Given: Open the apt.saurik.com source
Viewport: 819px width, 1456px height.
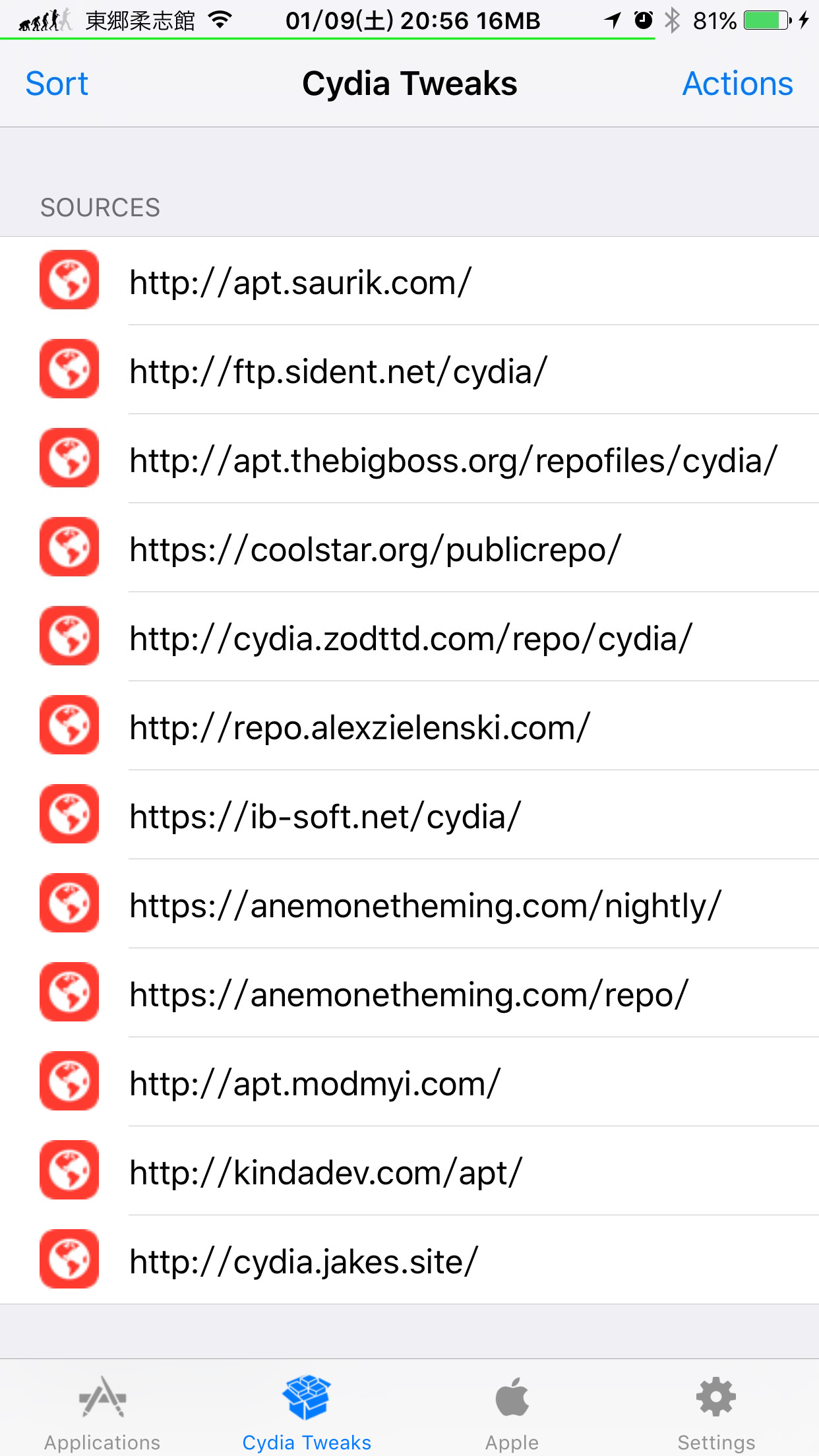Looking at the screenshot, I should coord(409,281).
